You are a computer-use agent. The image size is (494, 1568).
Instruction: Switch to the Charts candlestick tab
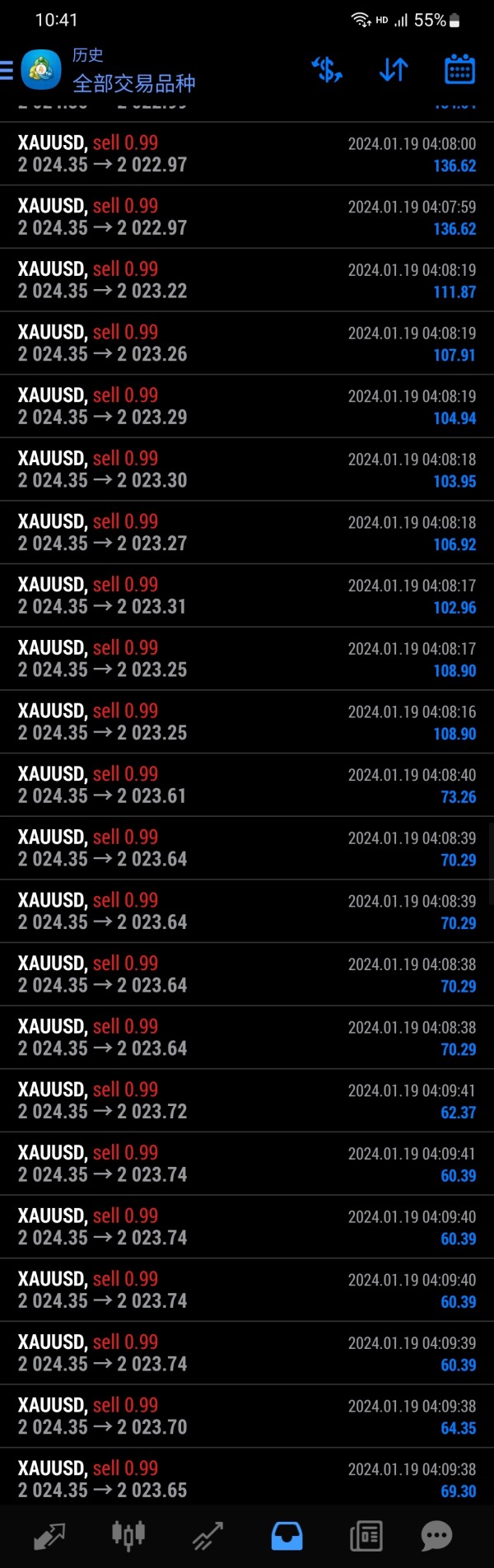(x=128, y=1536)
